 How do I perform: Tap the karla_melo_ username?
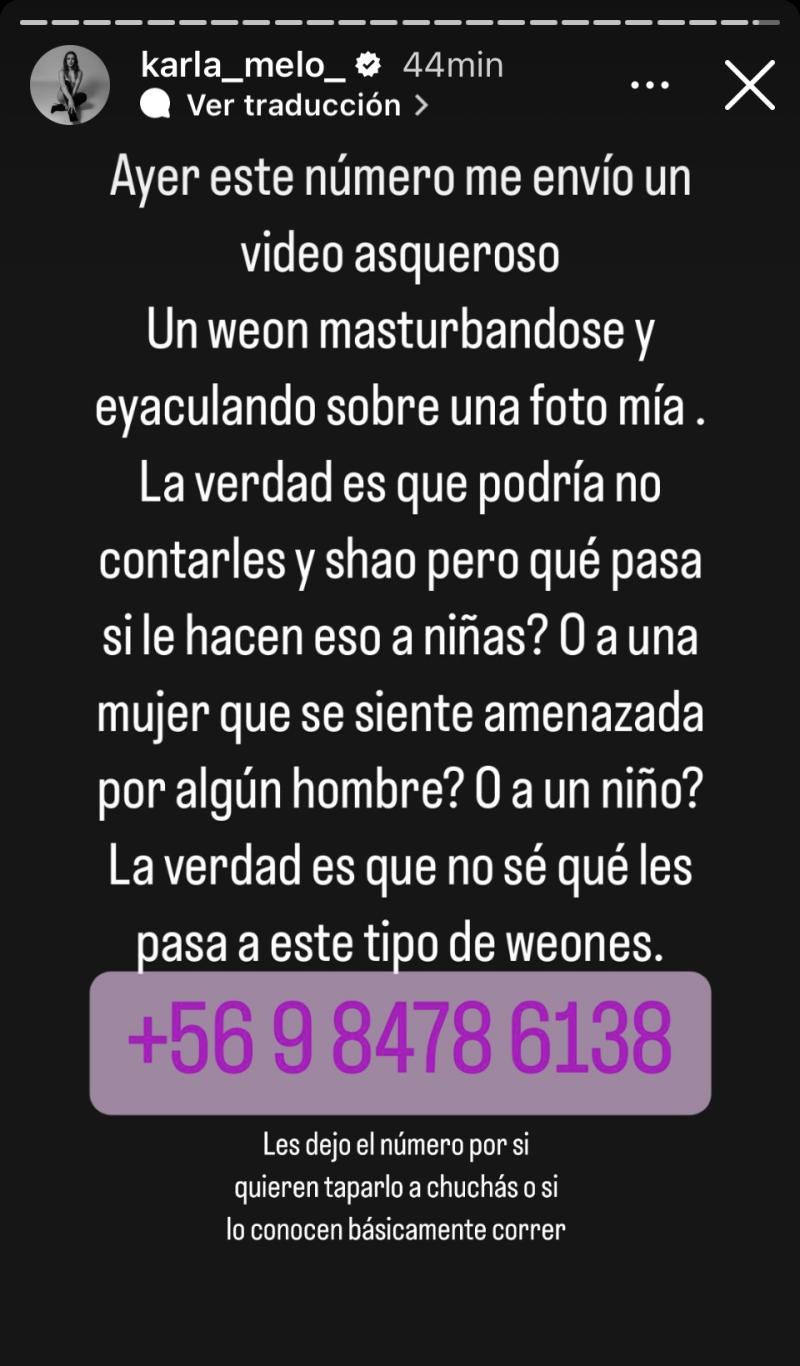coord(243,66)
